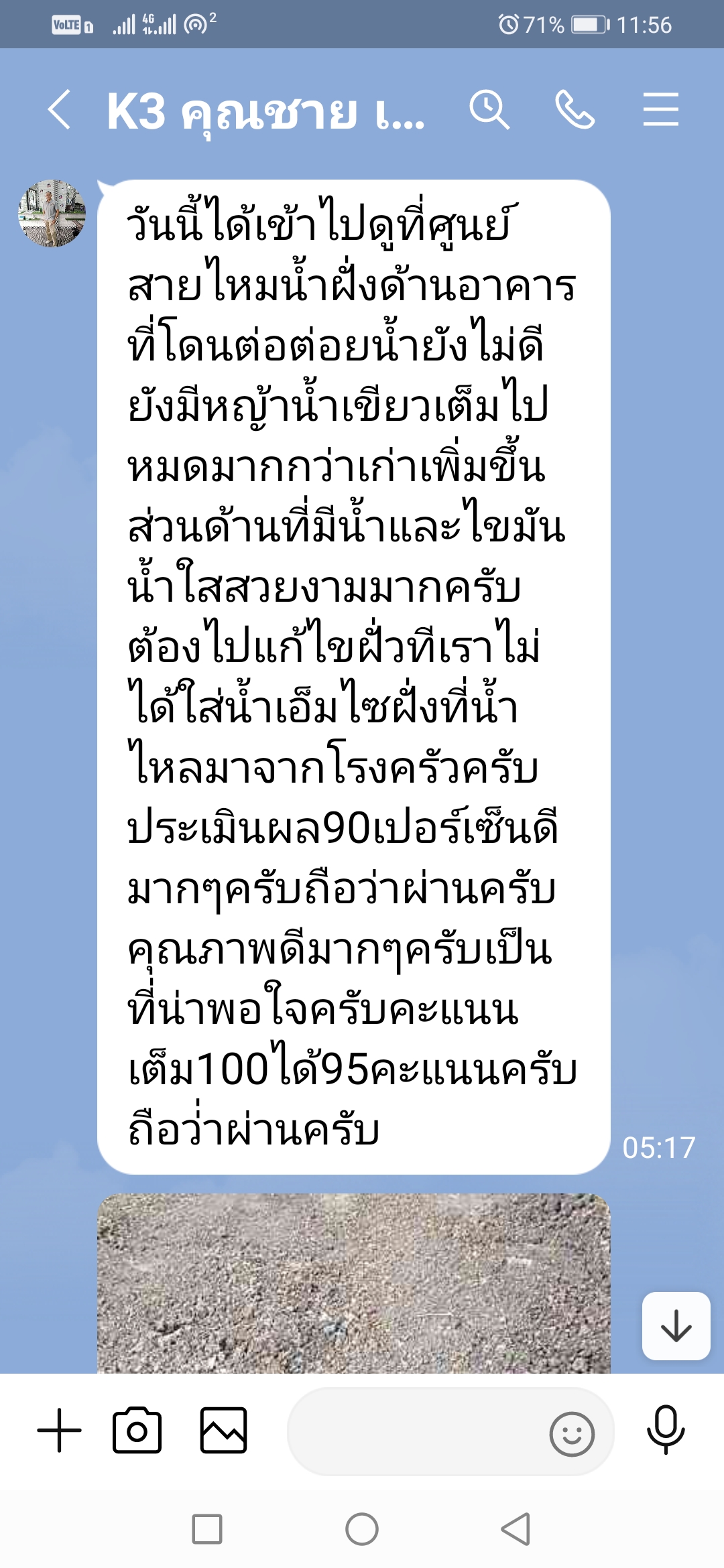Pick an image from the gallery
724x1568 pixels.
223,1431
